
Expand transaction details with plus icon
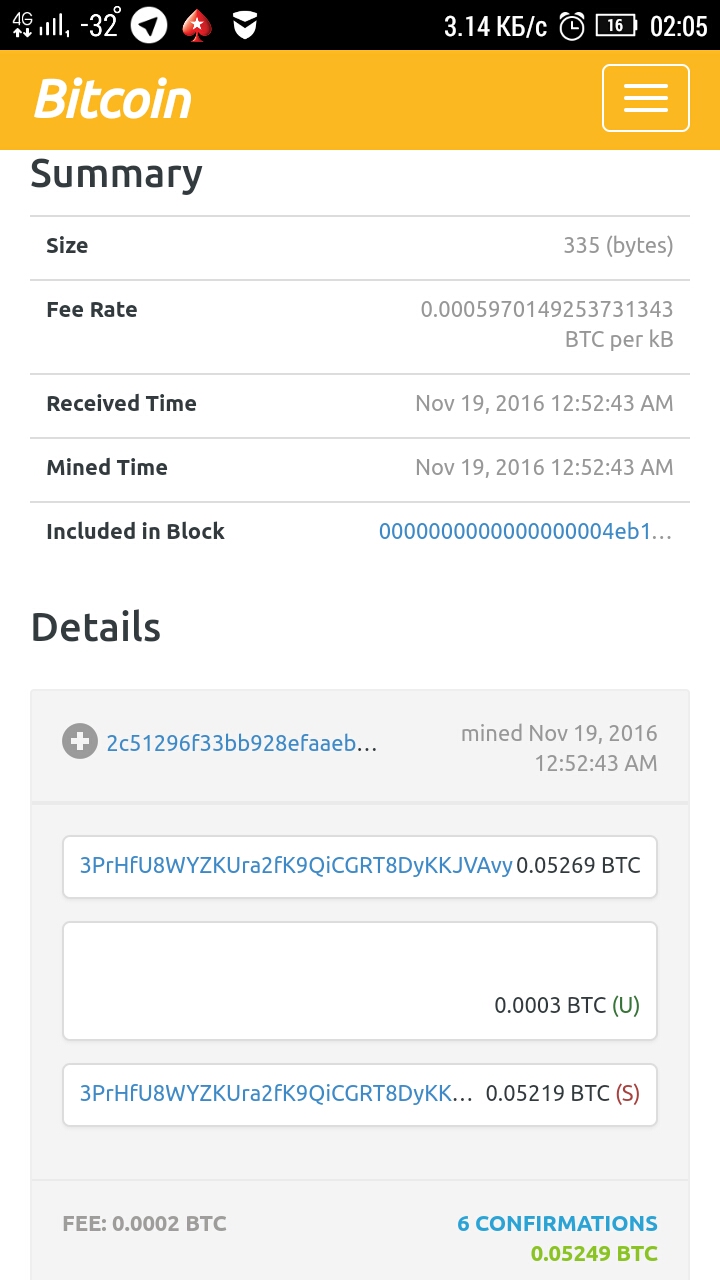click(80, 742)
